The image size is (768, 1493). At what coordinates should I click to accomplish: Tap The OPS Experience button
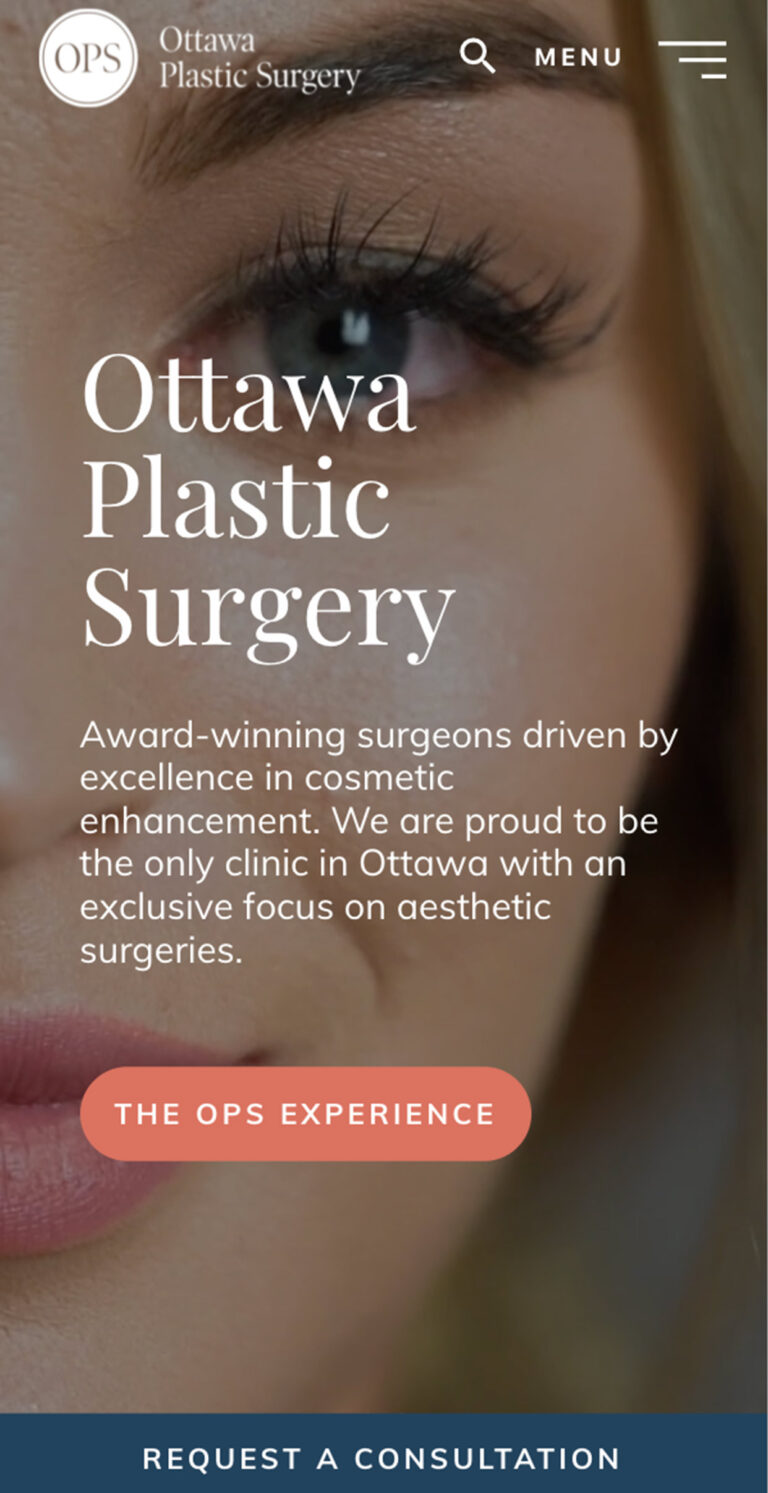tap(305, 1113)
